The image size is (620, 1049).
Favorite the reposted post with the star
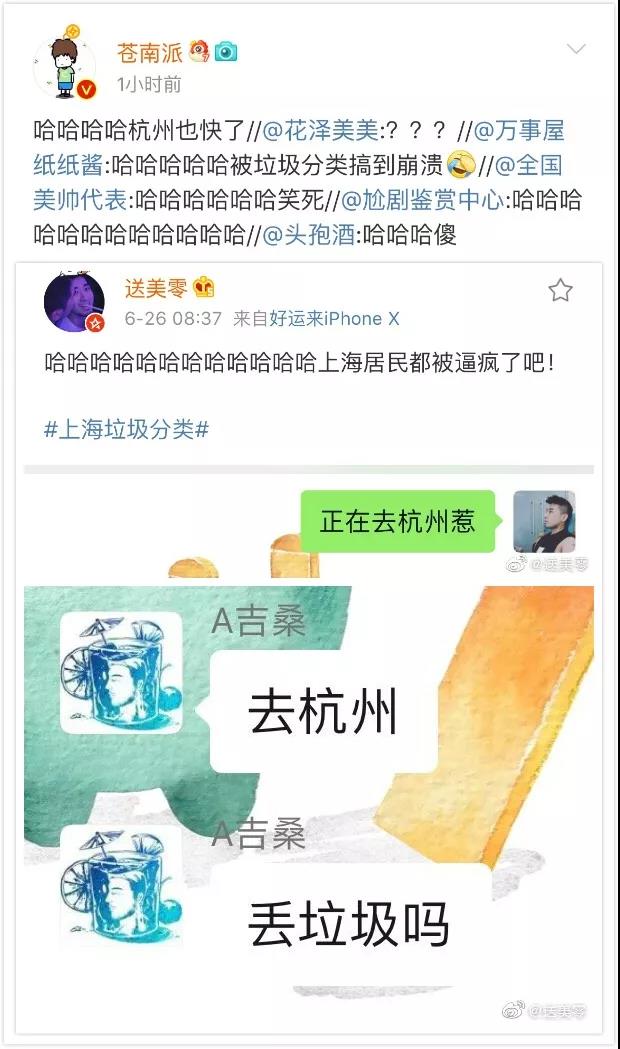point(560,290)
